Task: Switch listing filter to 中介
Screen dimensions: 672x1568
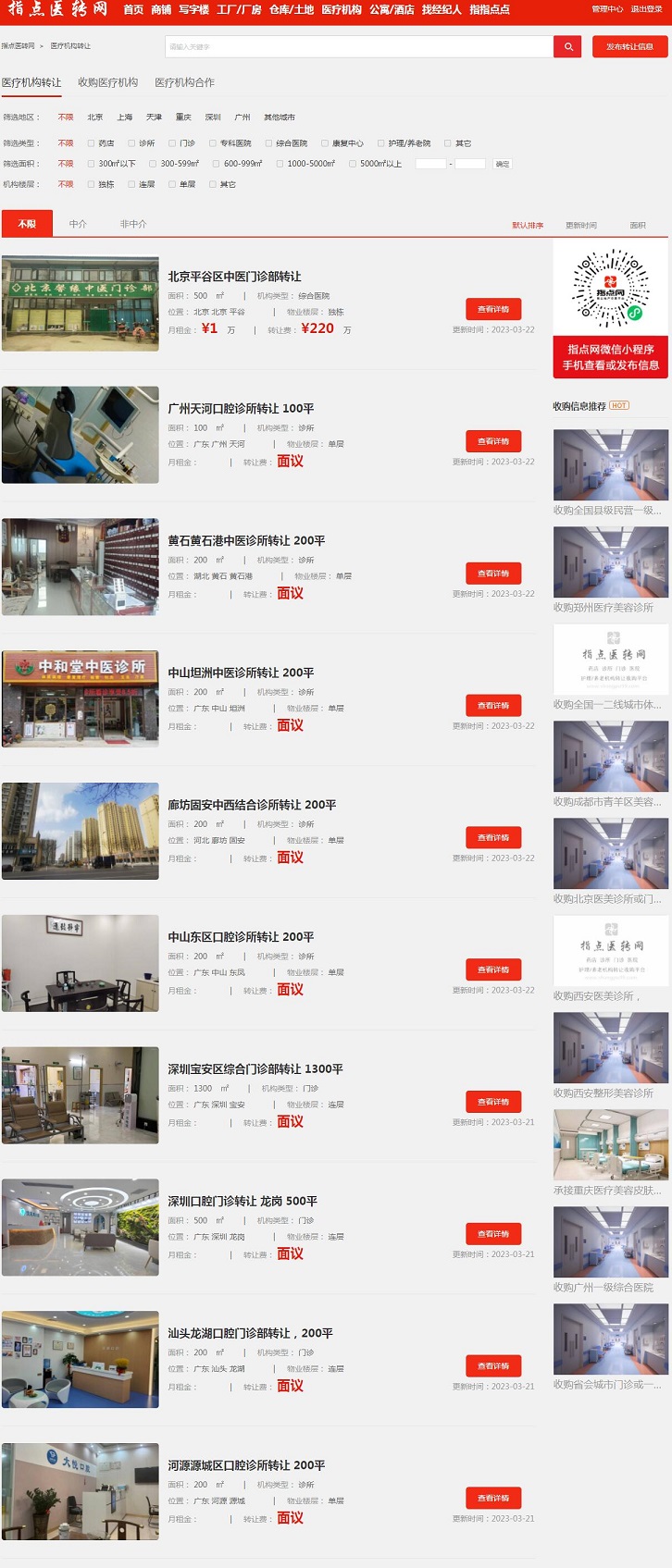Action: click(78, 224)
